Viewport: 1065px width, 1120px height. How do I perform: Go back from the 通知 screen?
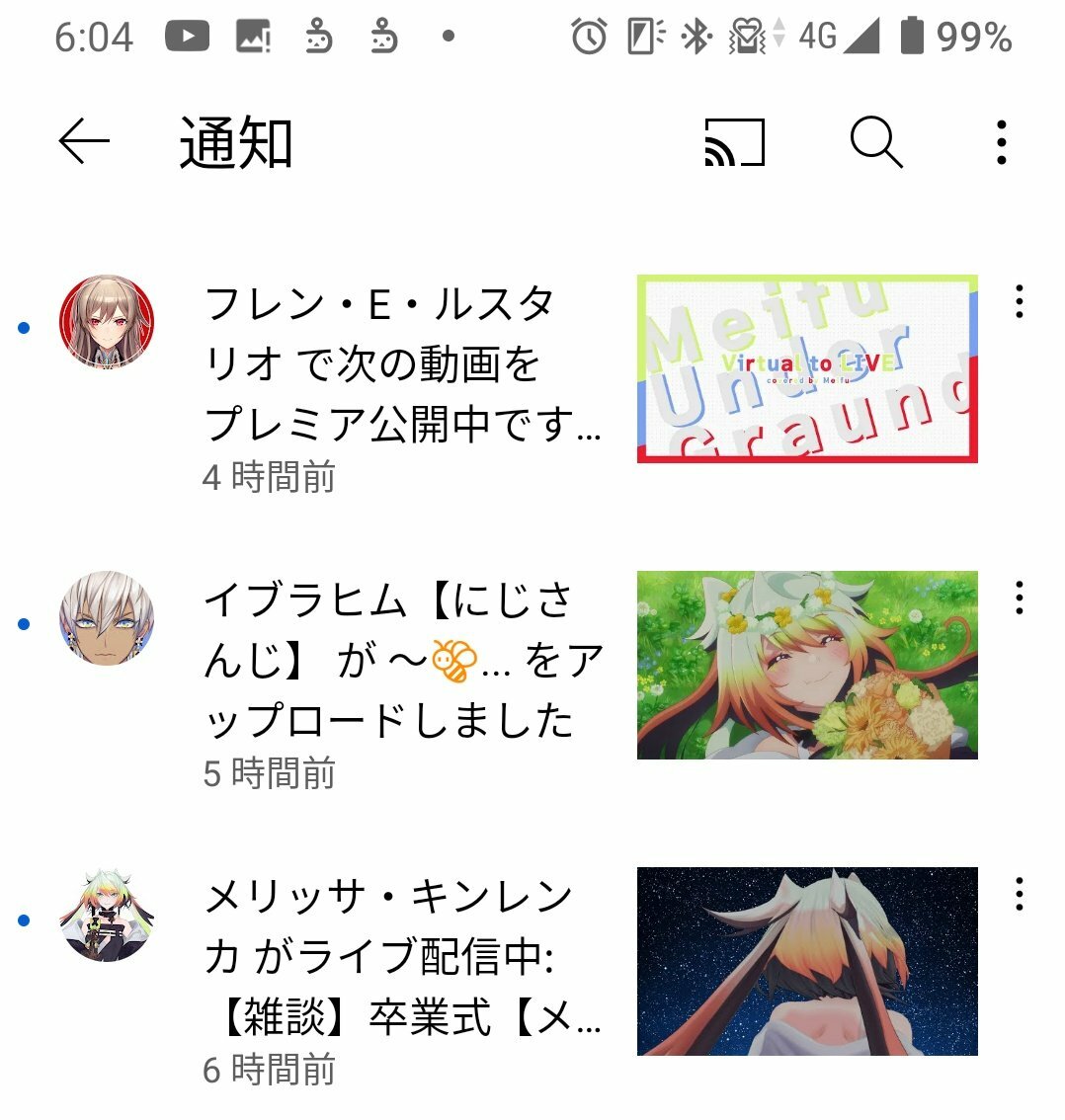84,143
